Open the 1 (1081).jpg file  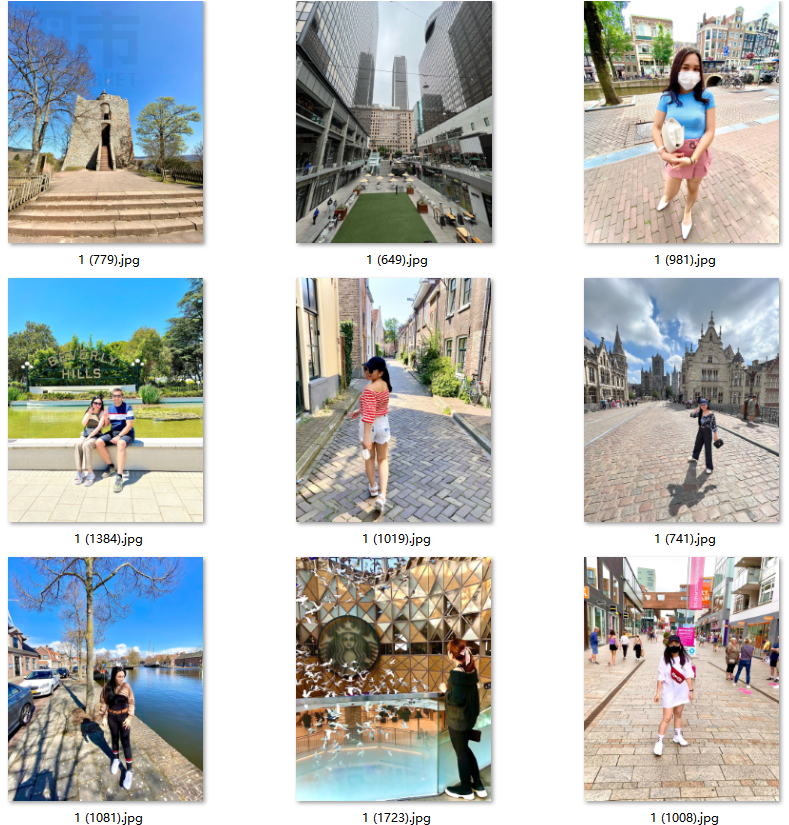click(105, 679)
